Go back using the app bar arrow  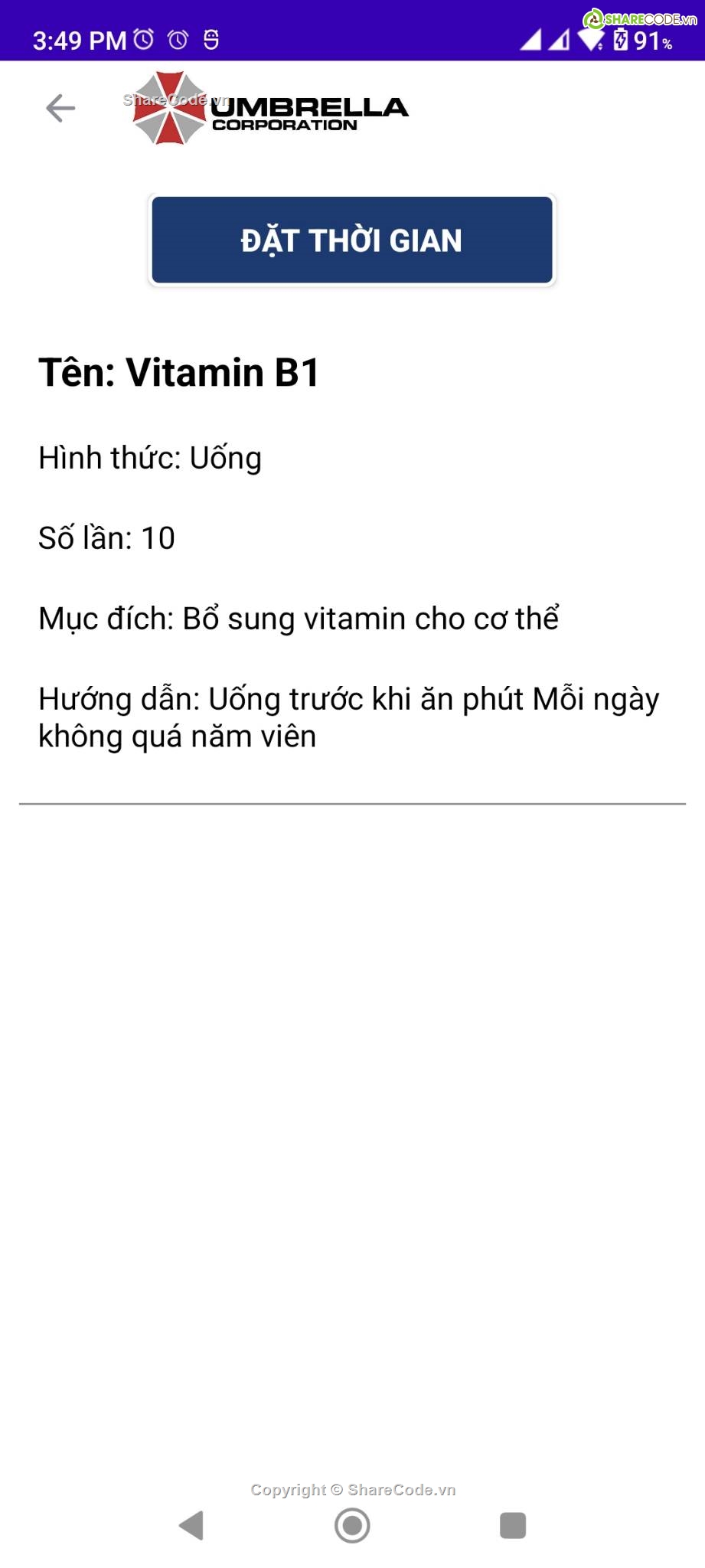pyautogui.click(x=60, y=108)
